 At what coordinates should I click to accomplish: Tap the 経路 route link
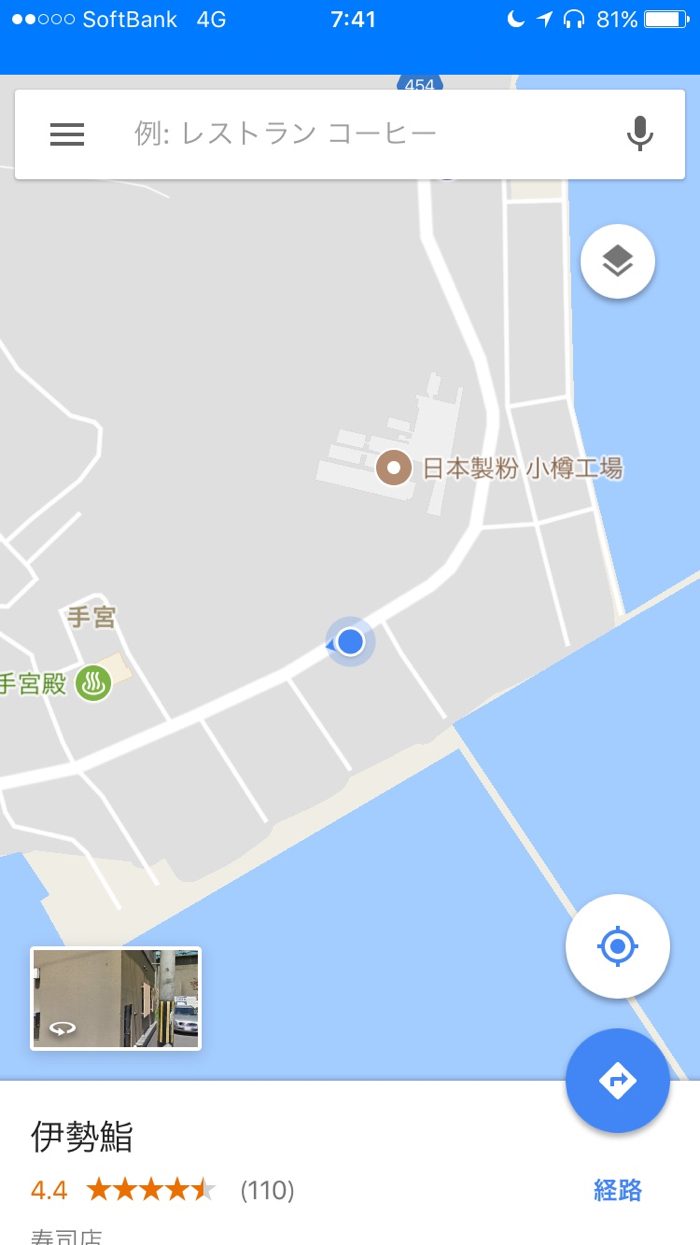[x=618, y=1190]
